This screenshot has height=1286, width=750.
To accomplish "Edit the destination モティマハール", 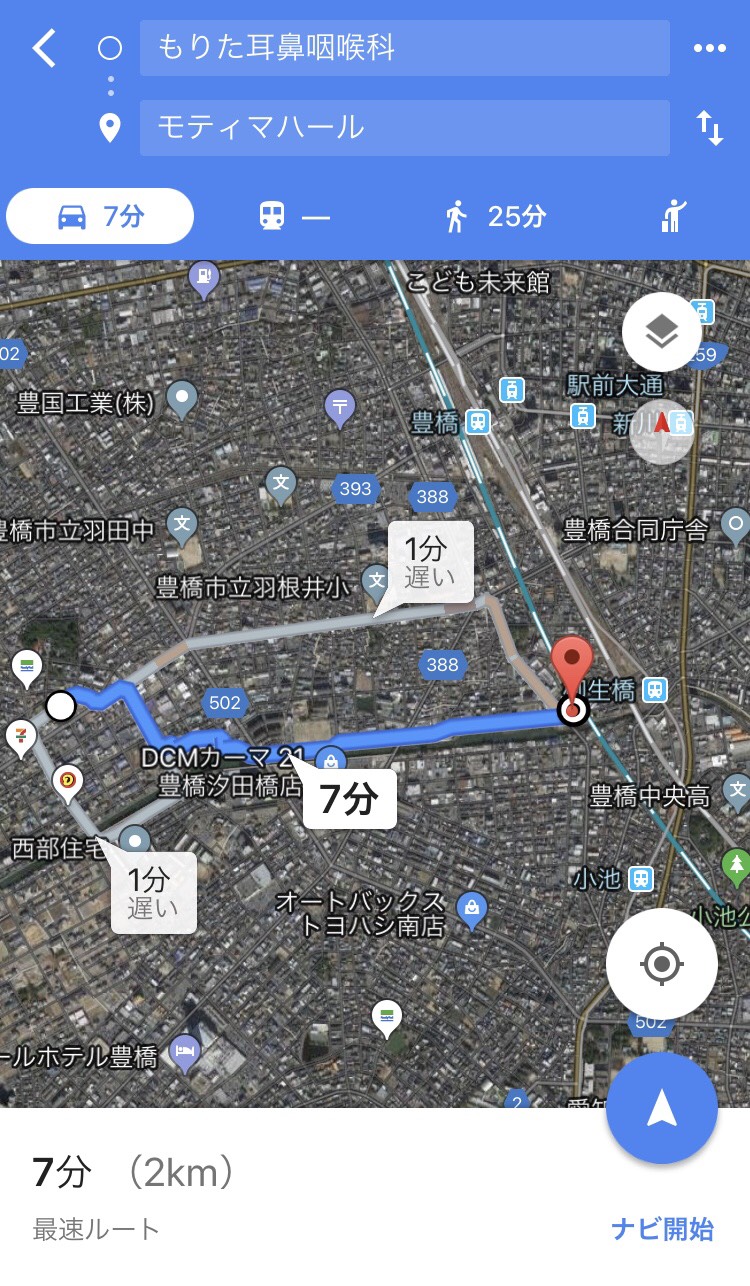I will (404, 128).
